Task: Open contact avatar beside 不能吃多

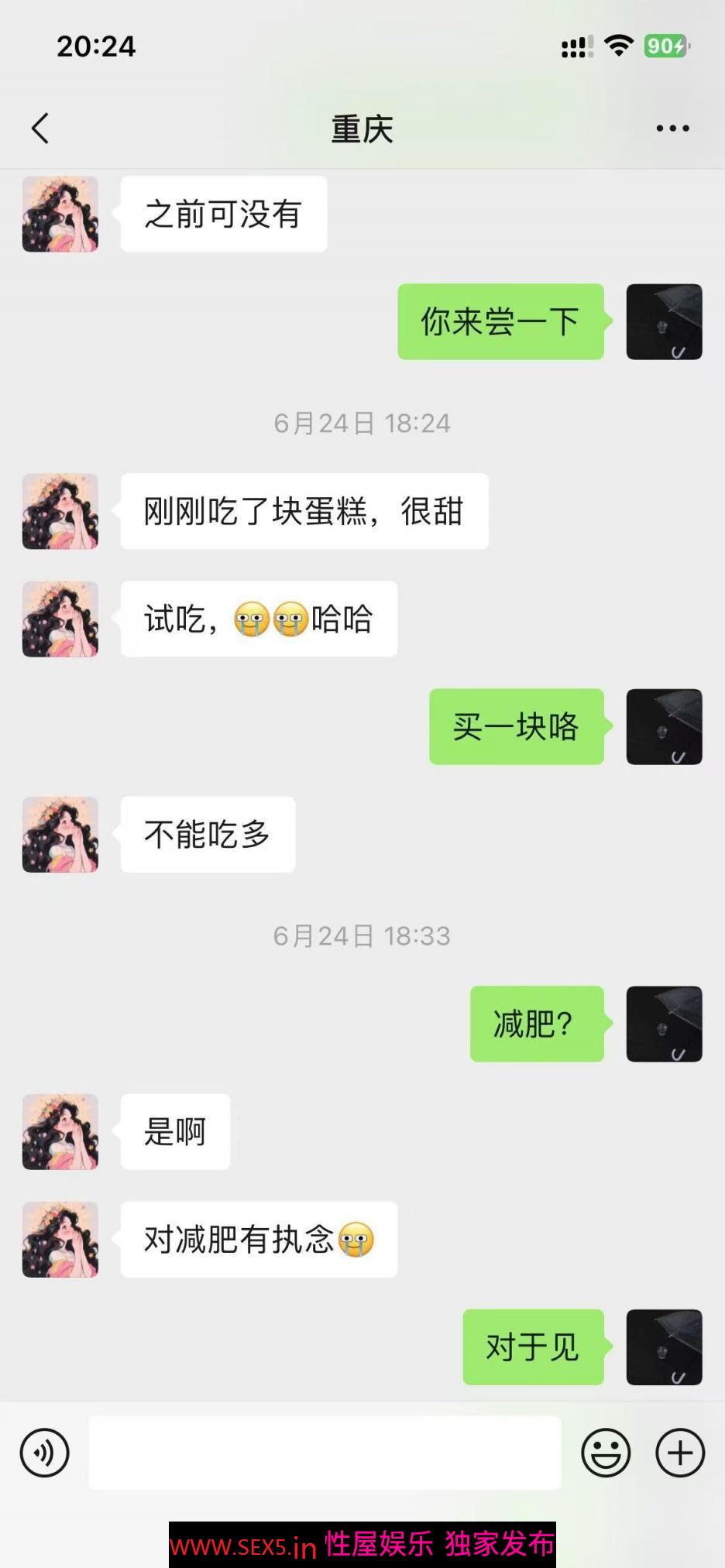Action: tap(60, 835)
